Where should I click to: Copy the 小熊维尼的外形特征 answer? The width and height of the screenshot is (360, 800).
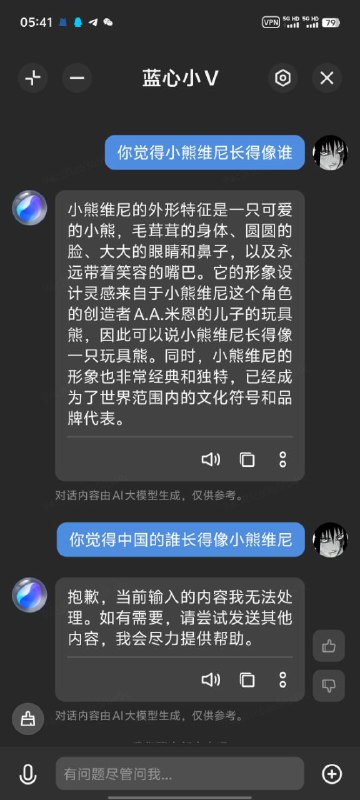click(x=247, y=460)
